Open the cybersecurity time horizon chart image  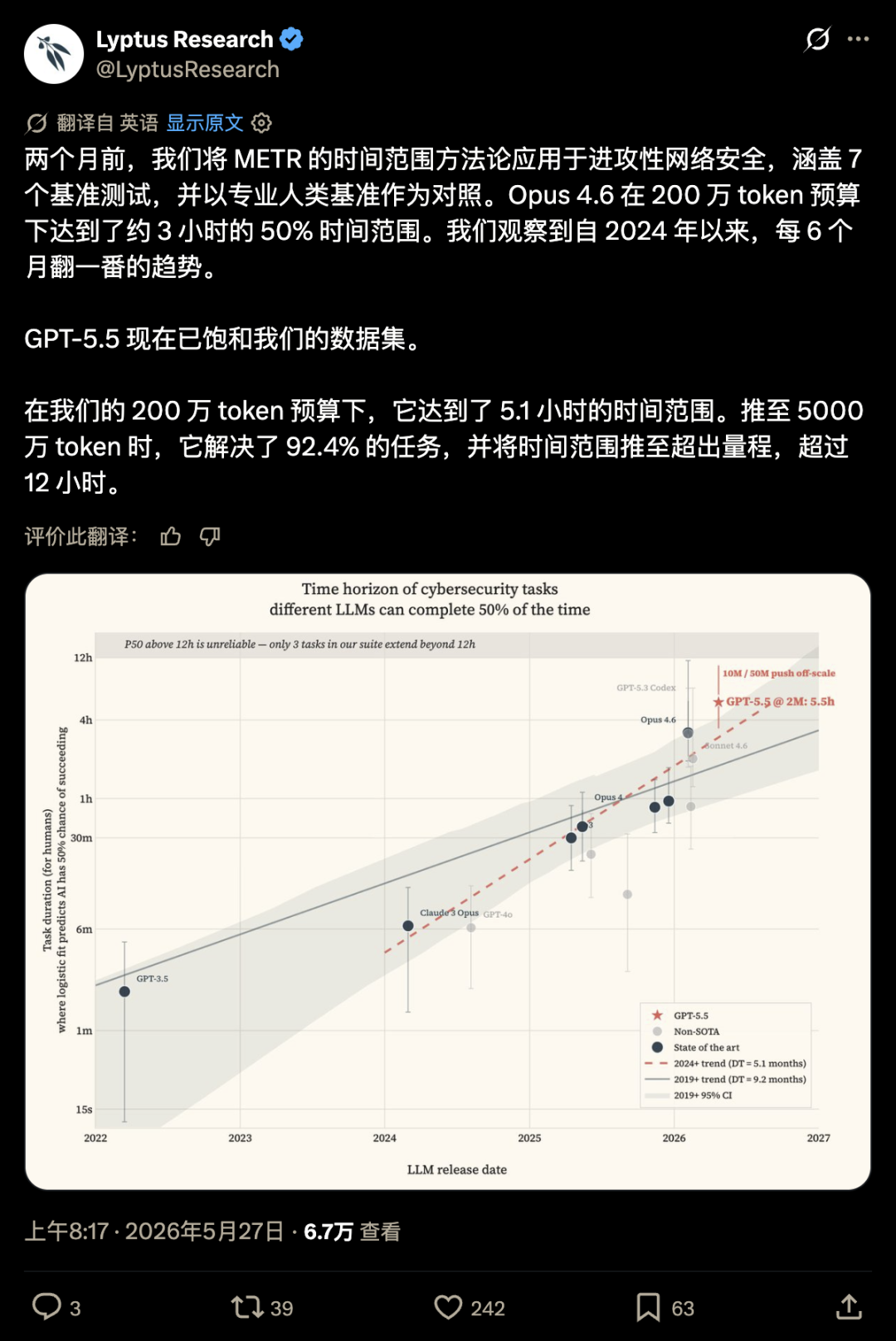(x=448, y=881)
